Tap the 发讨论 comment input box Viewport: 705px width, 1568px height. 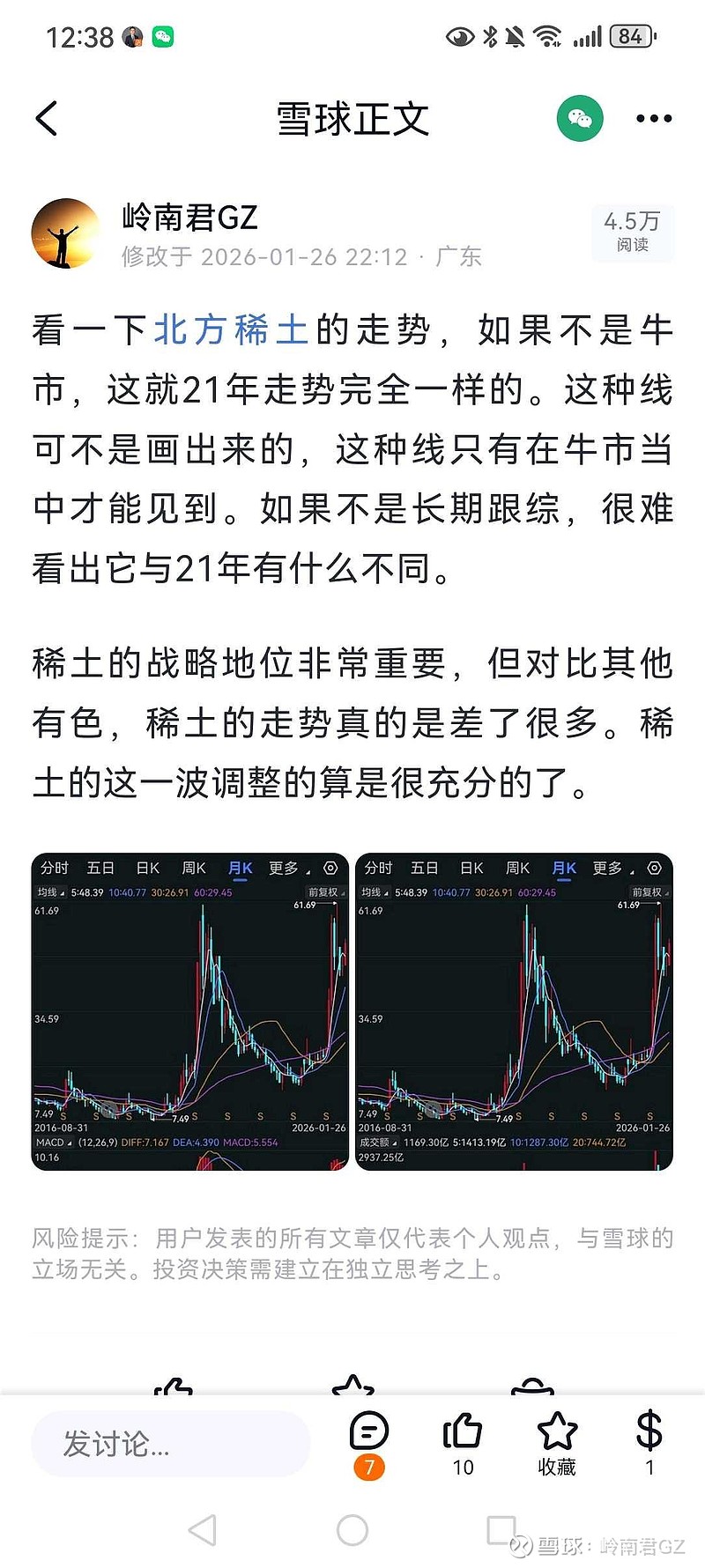point(171,1444)
